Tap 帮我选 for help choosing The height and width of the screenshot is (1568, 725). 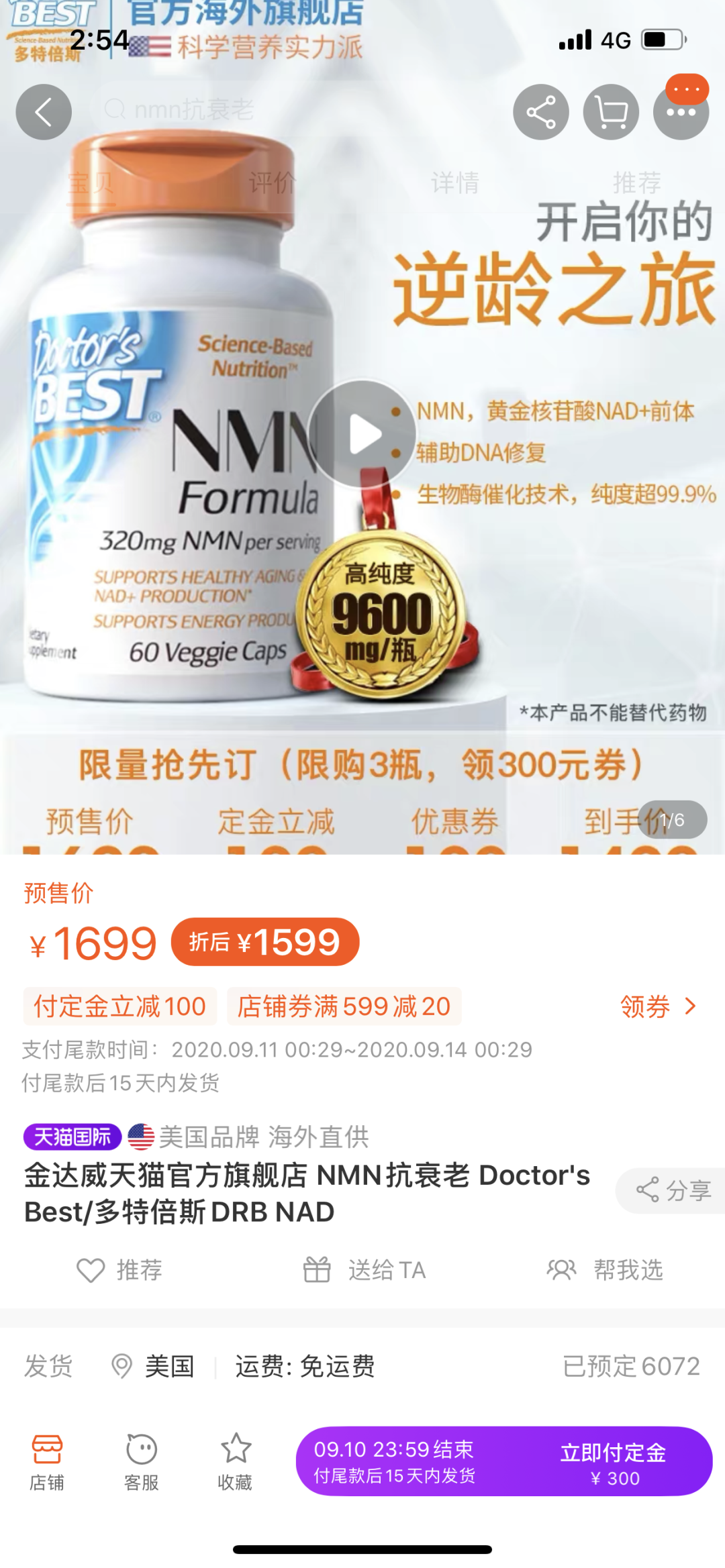(605, 1269)
